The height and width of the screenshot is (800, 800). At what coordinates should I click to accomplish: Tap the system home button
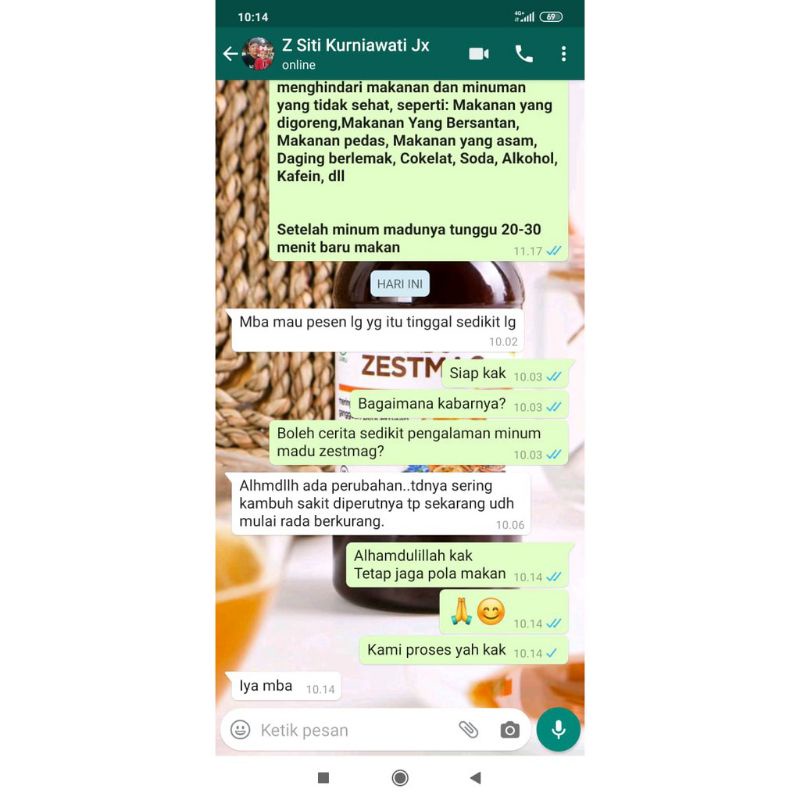pos(400,778)
